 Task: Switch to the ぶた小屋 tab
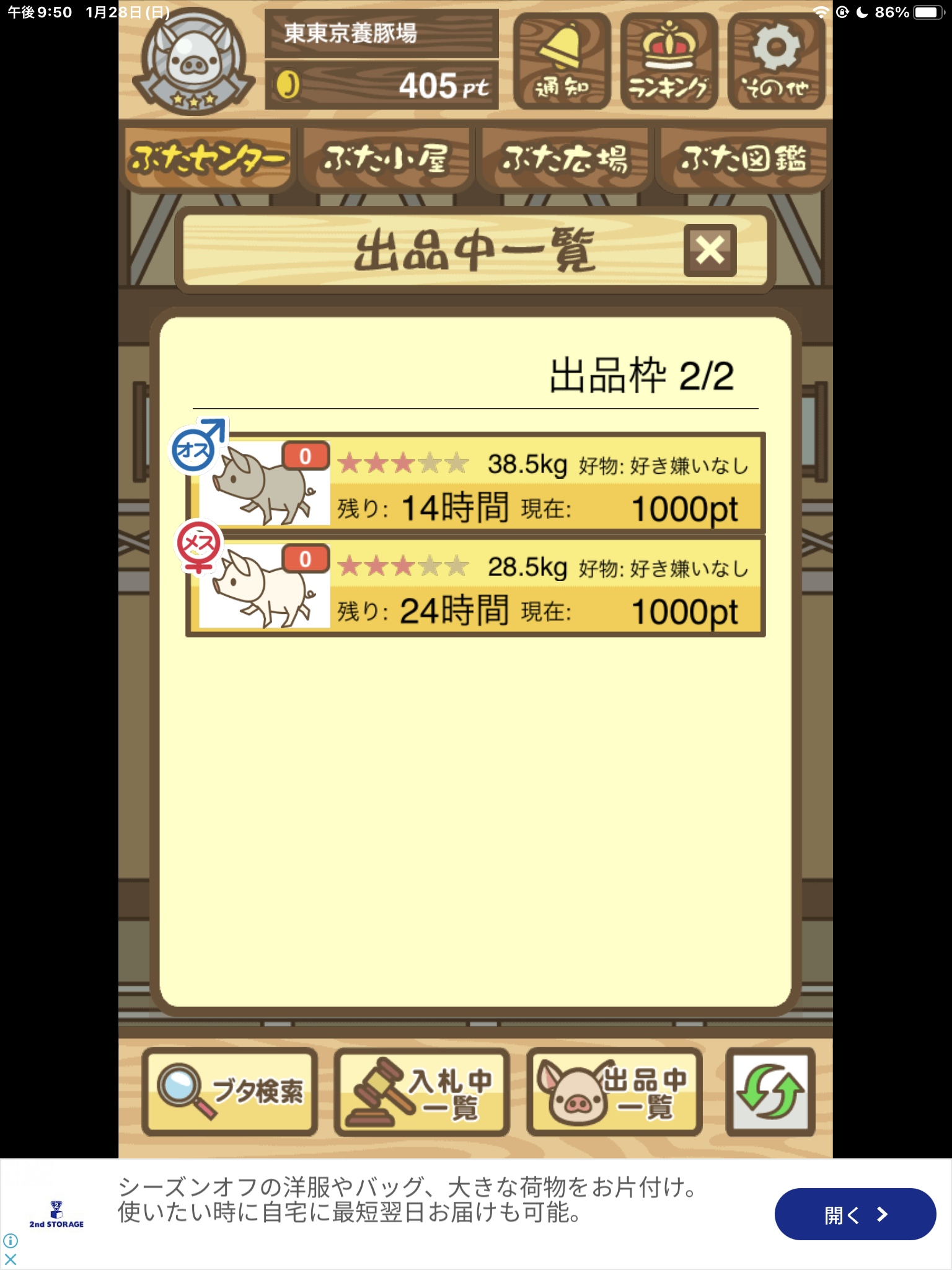pos(386,159)
